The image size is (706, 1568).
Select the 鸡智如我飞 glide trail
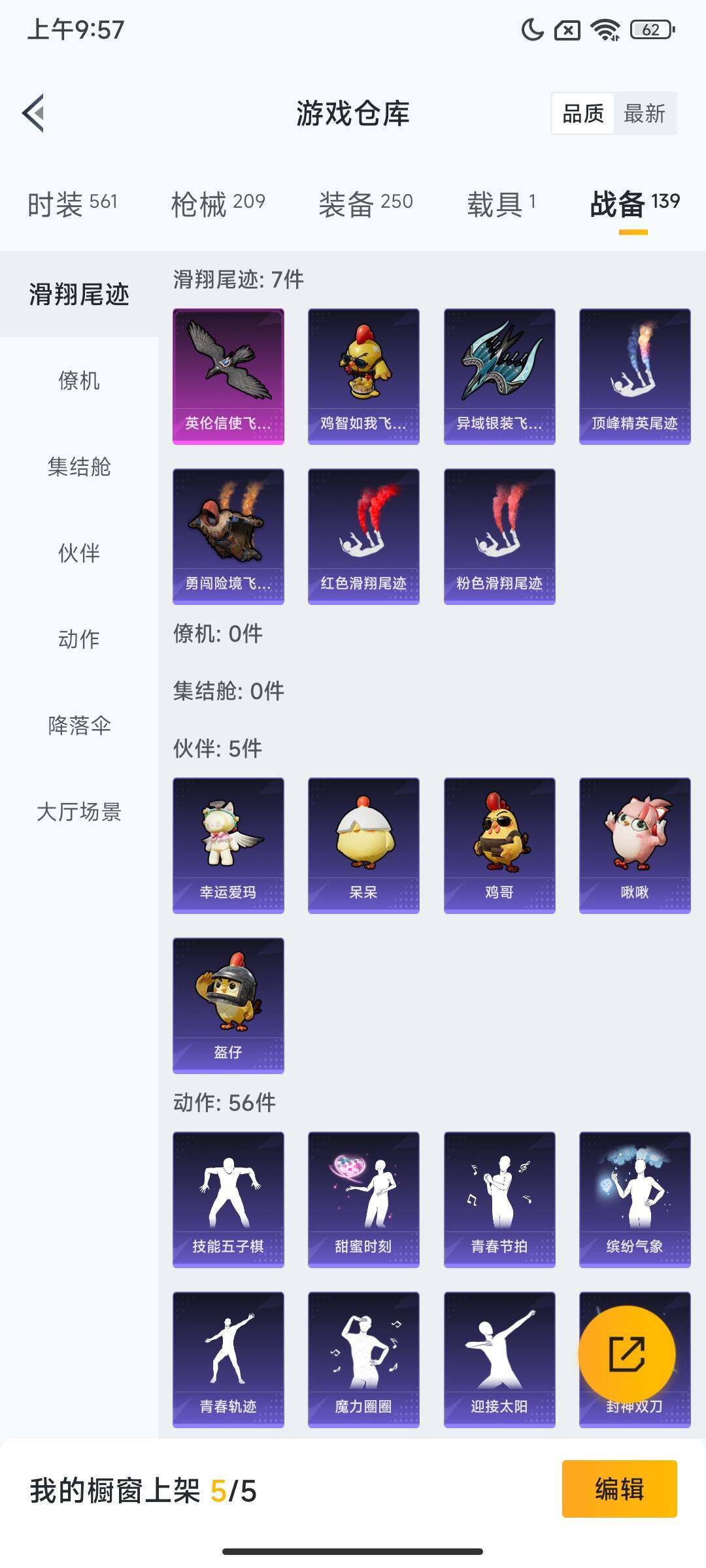point(363,372)
